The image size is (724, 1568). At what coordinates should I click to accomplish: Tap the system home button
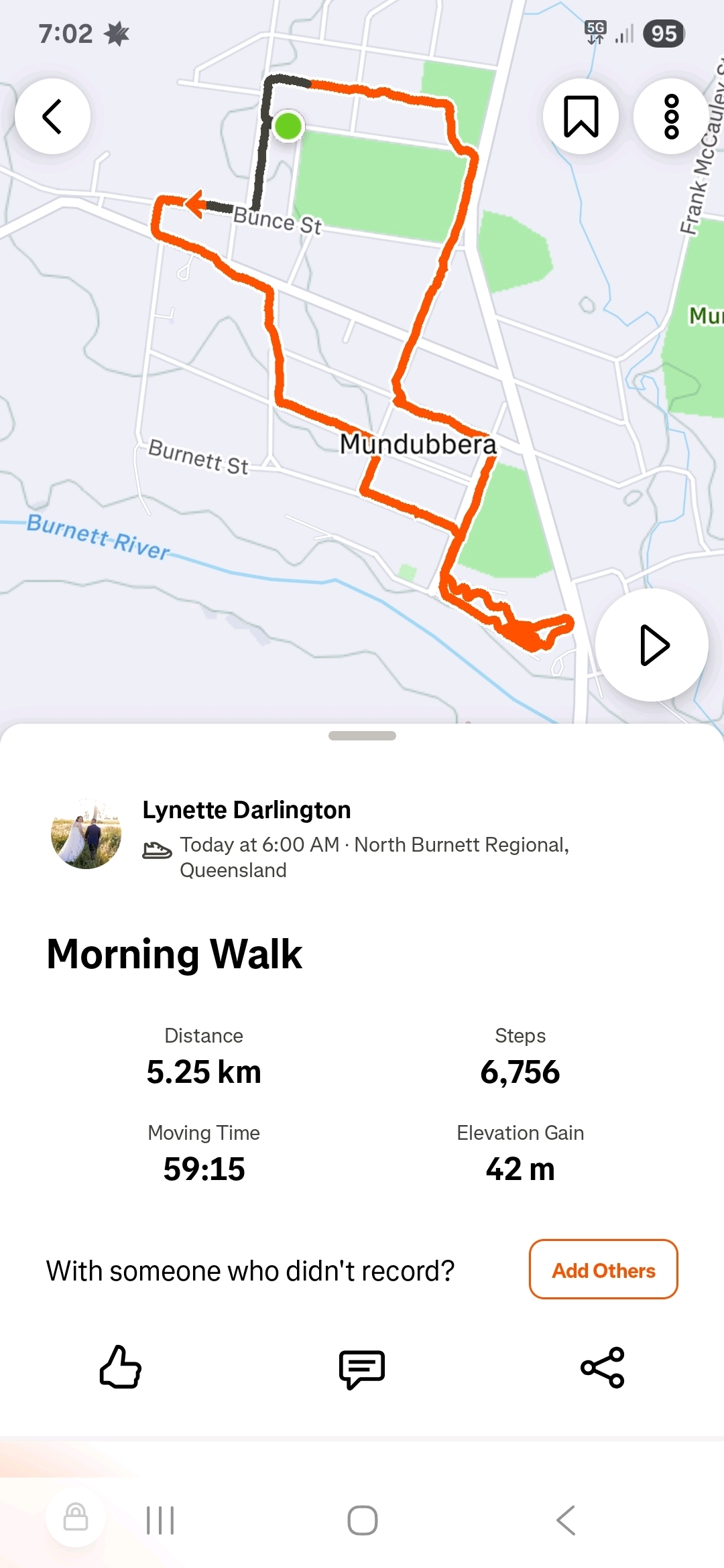click(362, 1520)
